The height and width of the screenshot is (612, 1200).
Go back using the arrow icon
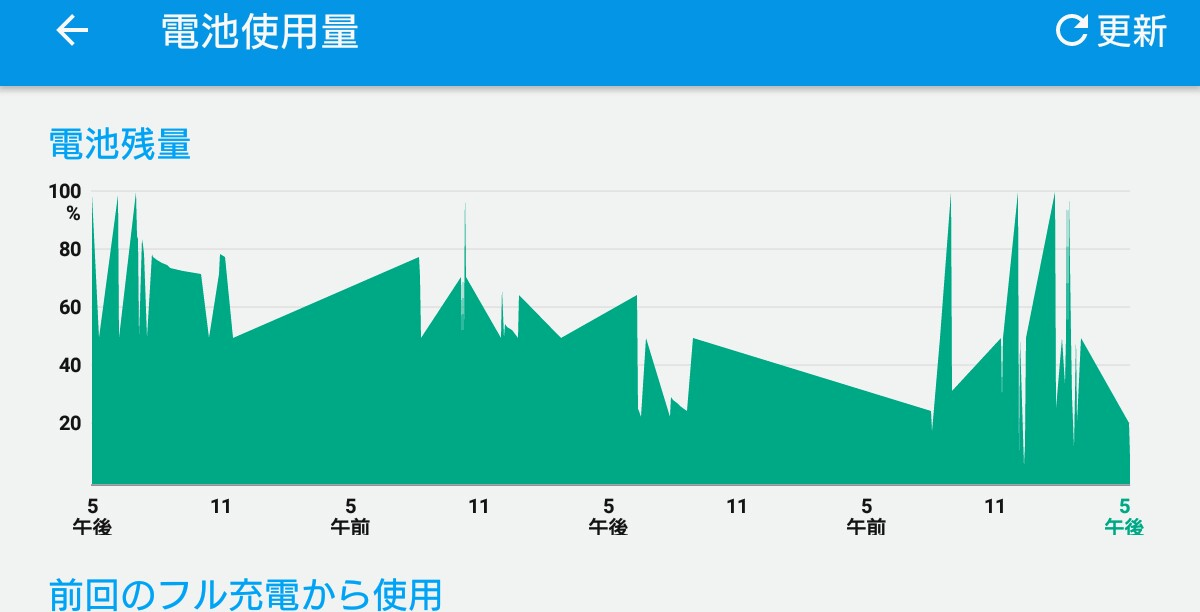point(72,32)
